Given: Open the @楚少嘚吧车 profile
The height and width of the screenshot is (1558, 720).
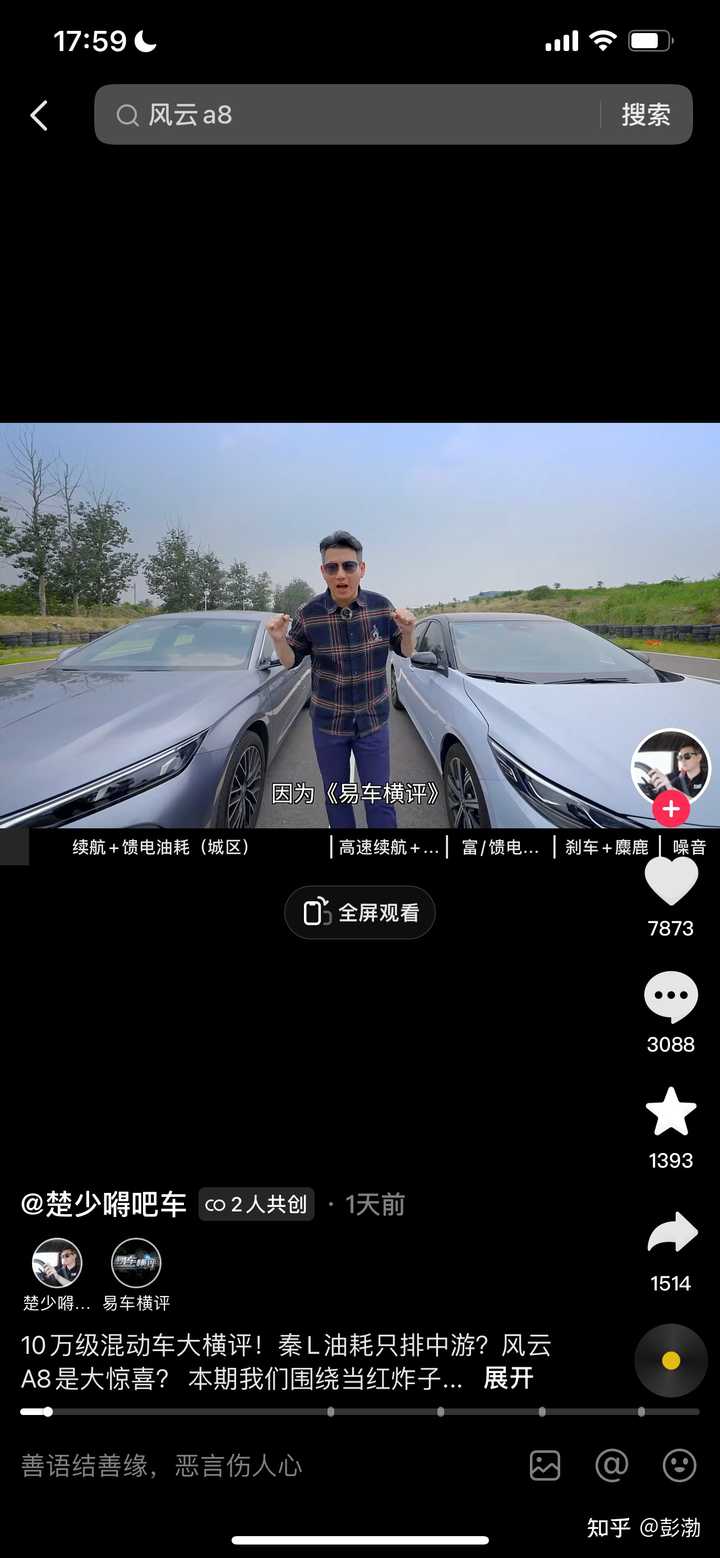Looking at the screenshot, I should (x=104, y=1204).
